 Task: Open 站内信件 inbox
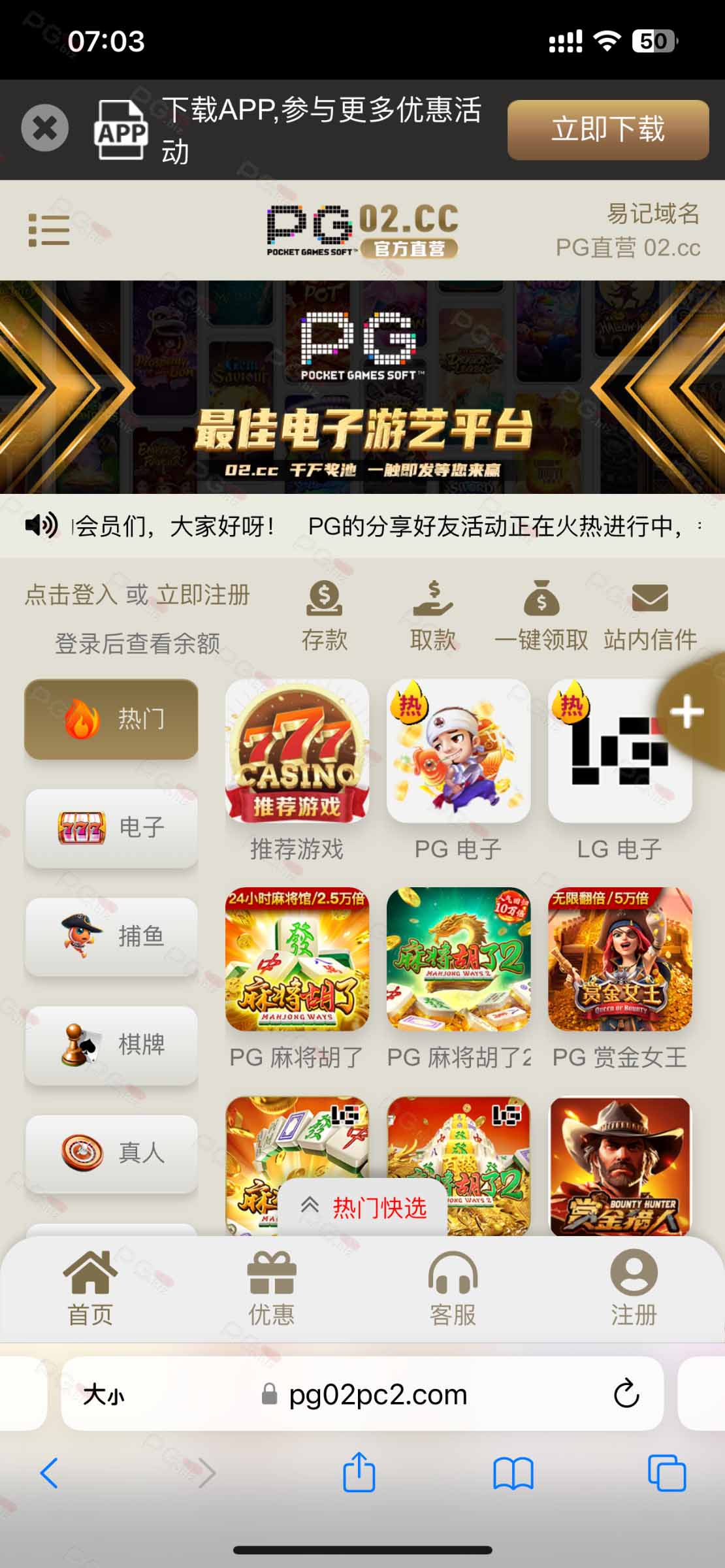point(650,616)
